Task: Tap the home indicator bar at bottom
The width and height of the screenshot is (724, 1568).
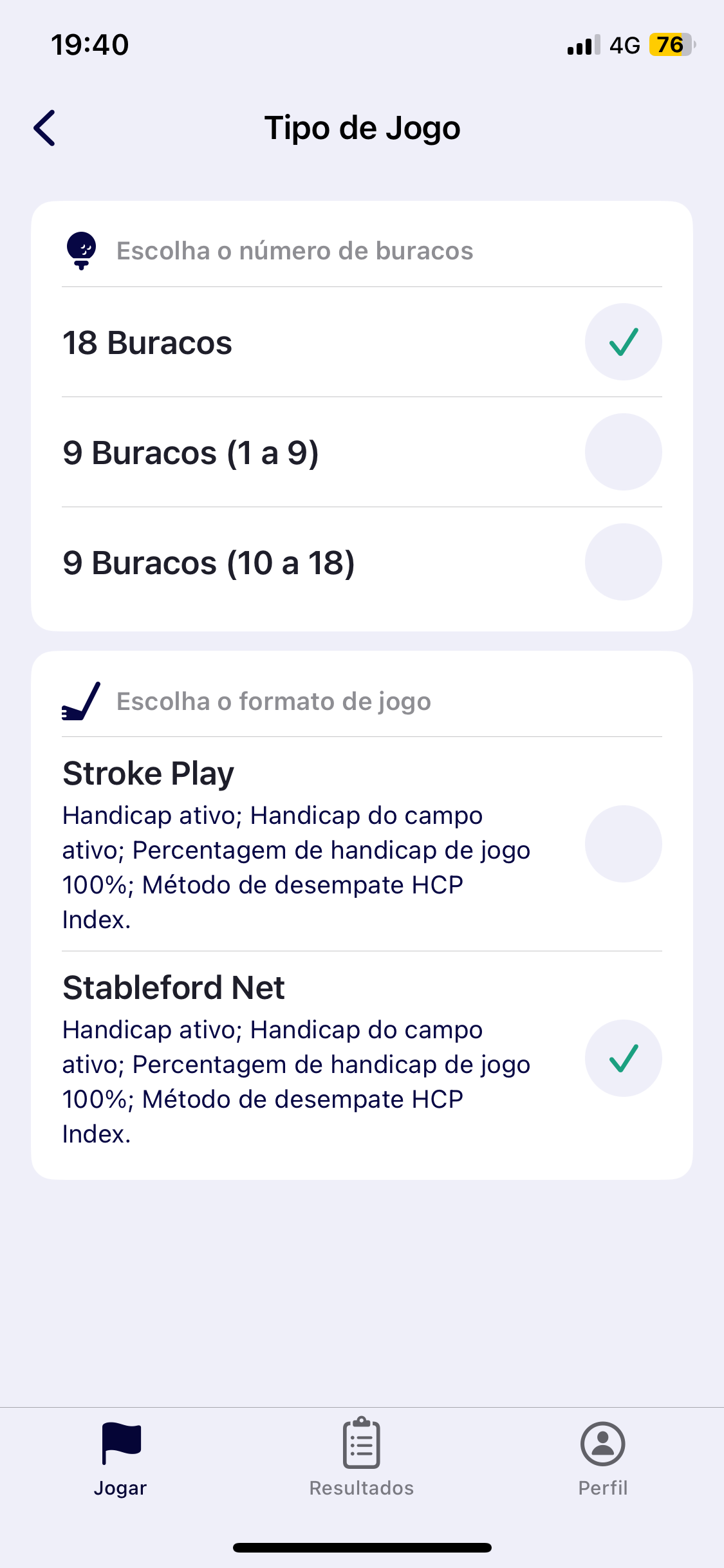Action: click(x=362, y=1548)
